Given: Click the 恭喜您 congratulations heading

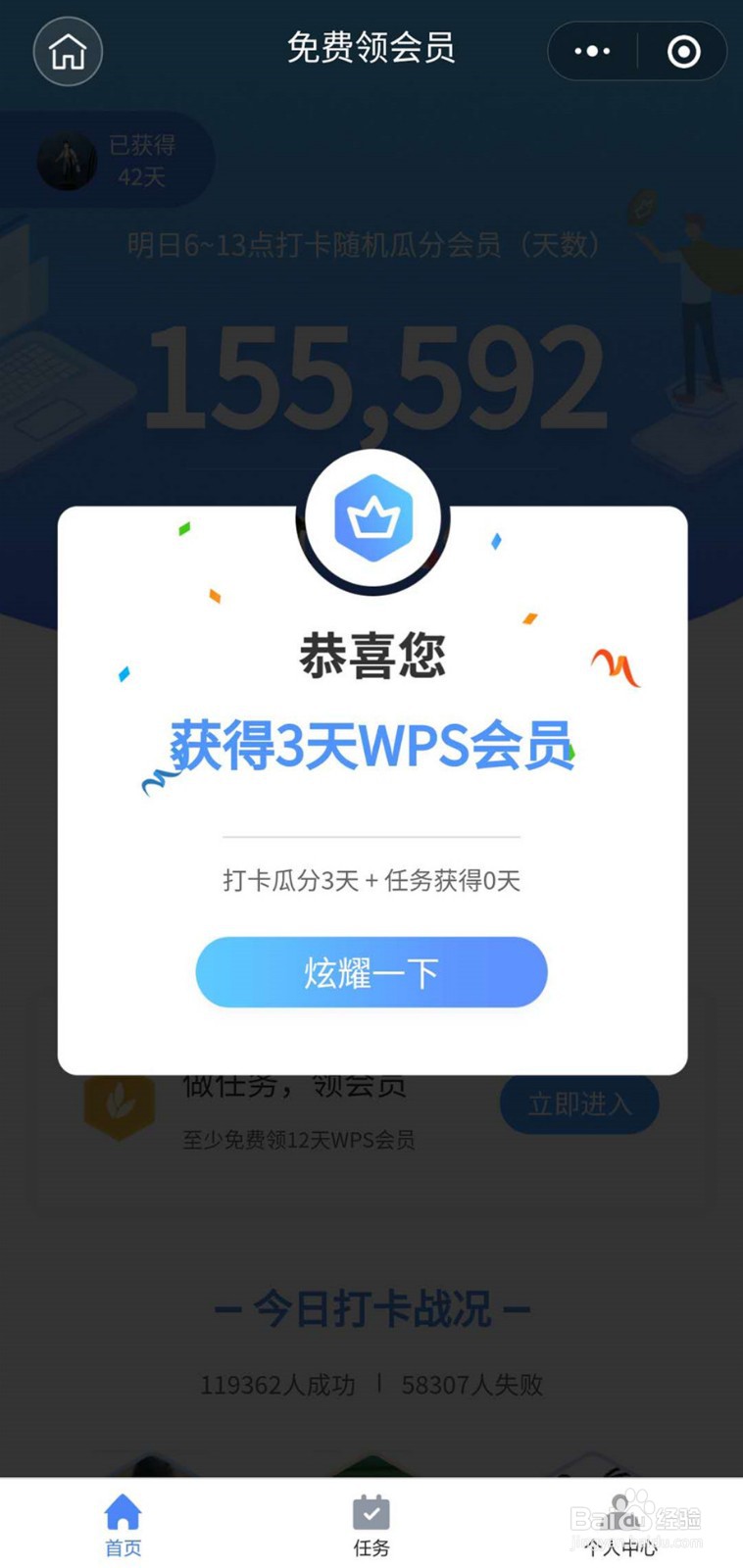Looking at the screenshot, I should point(371,657).
